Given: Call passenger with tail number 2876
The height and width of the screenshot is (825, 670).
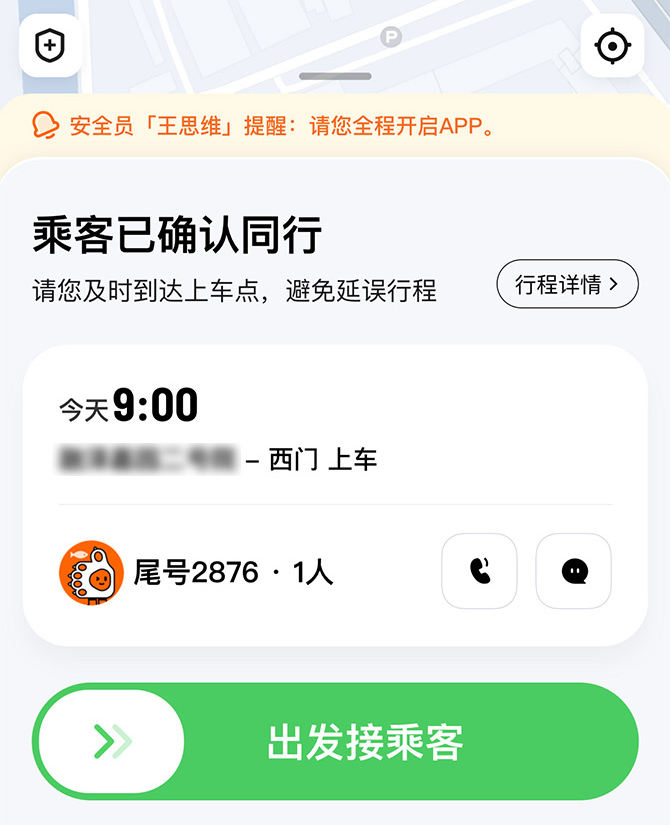Looking at the screenshot, I should point(479,571).
